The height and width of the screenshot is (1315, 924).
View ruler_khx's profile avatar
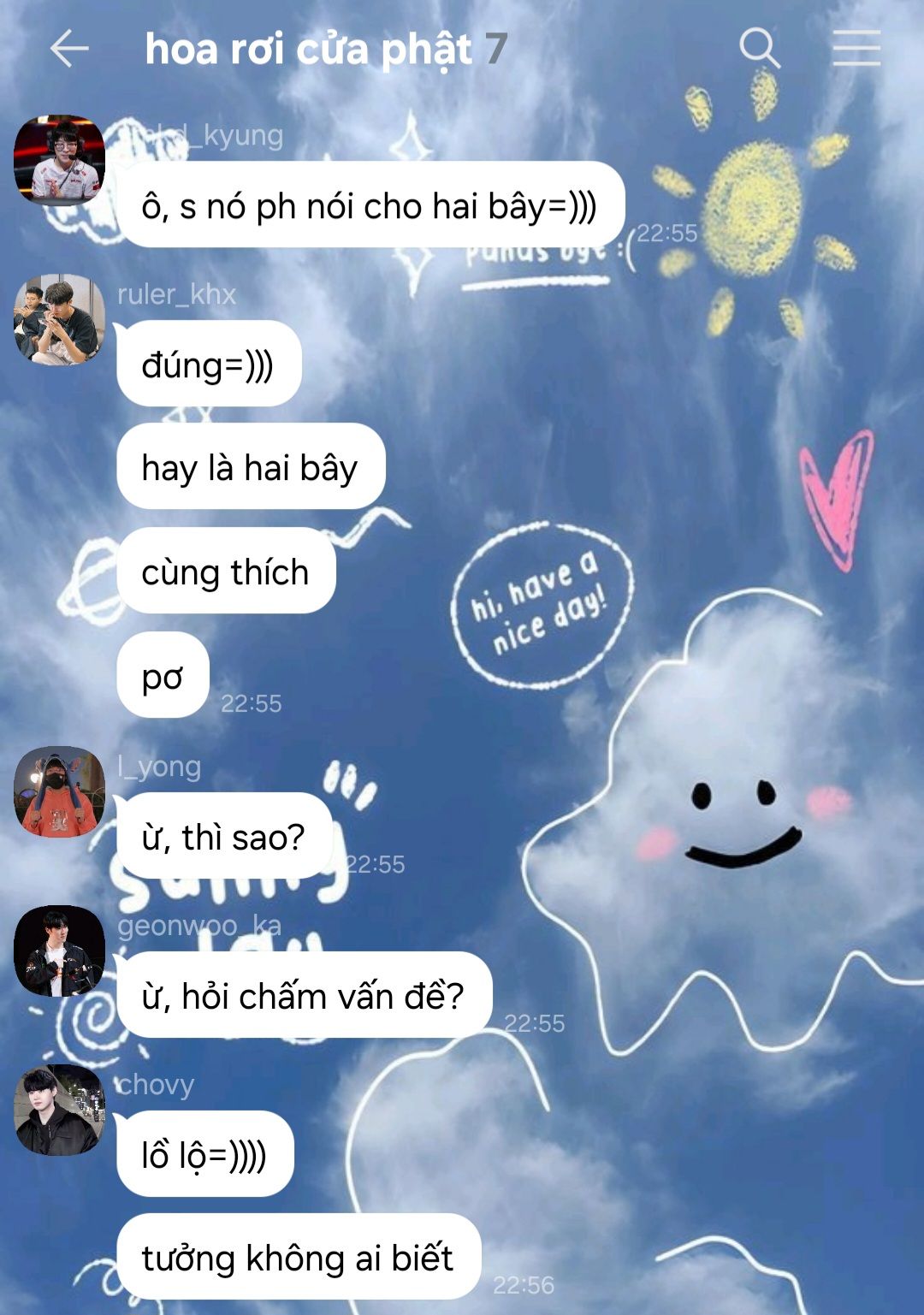59,319
